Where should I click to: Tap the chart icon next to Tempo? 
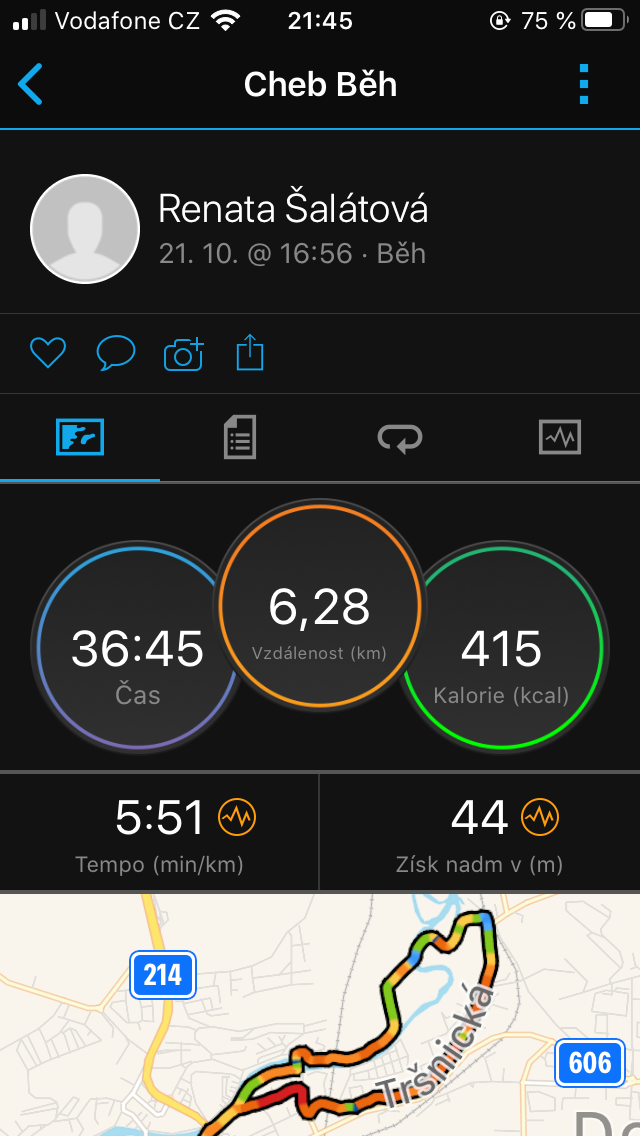pyautogui.click(x=237, y=818)
